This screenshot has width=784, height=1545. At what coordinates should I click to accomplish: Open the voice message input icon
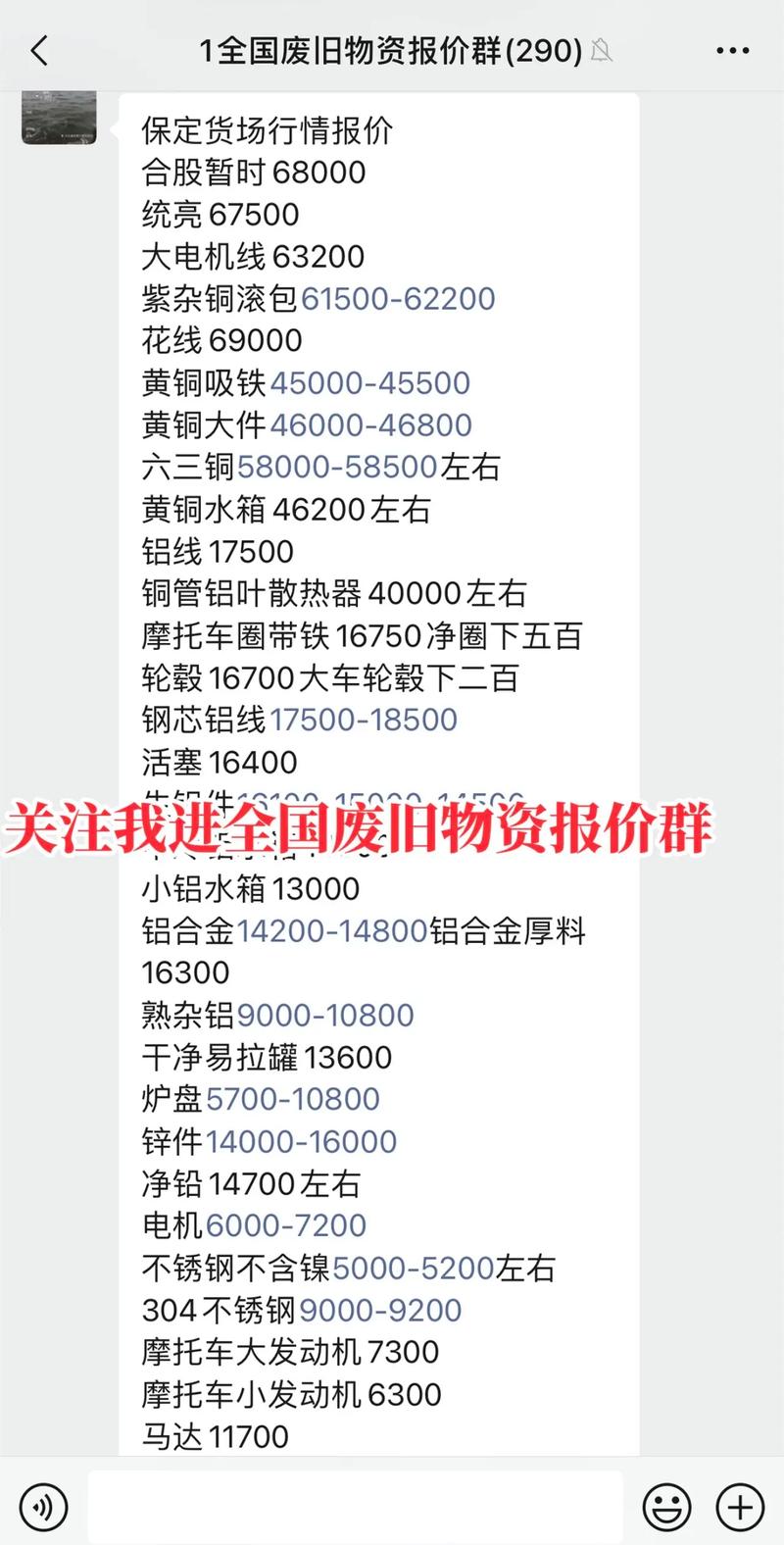pyautogui.click(x=45, y=1507)
